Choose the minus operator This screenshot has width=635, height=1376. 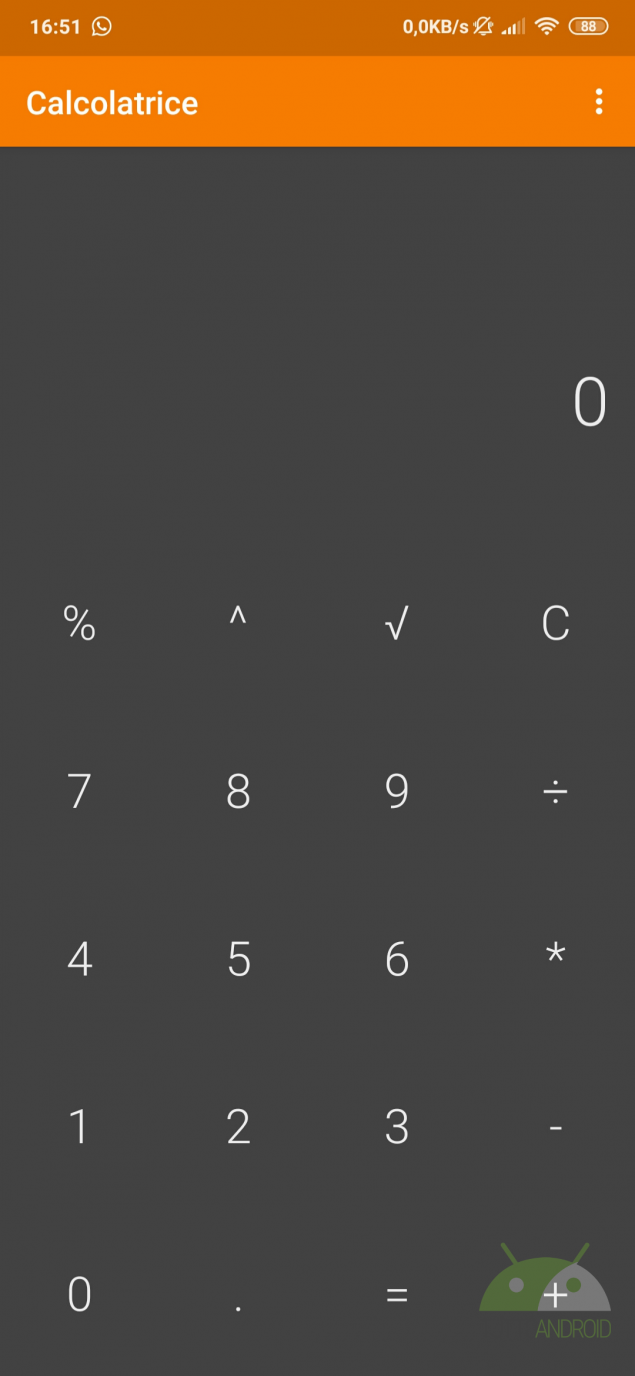pyautogui.click(x=555, y=1128)
